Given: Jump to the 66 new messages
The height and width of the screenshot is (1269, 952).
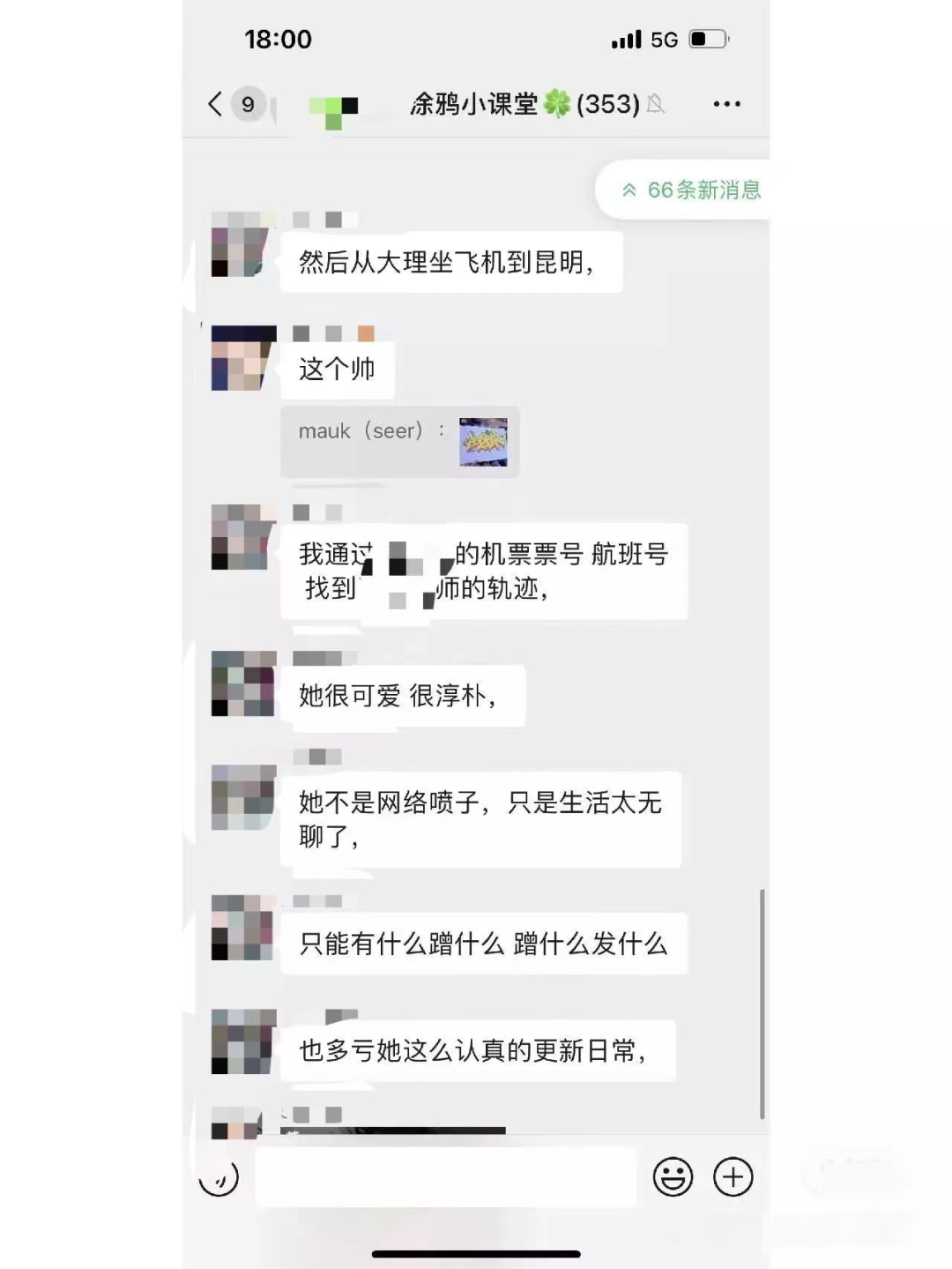Looking at the screenshot, I should (691, 190).
